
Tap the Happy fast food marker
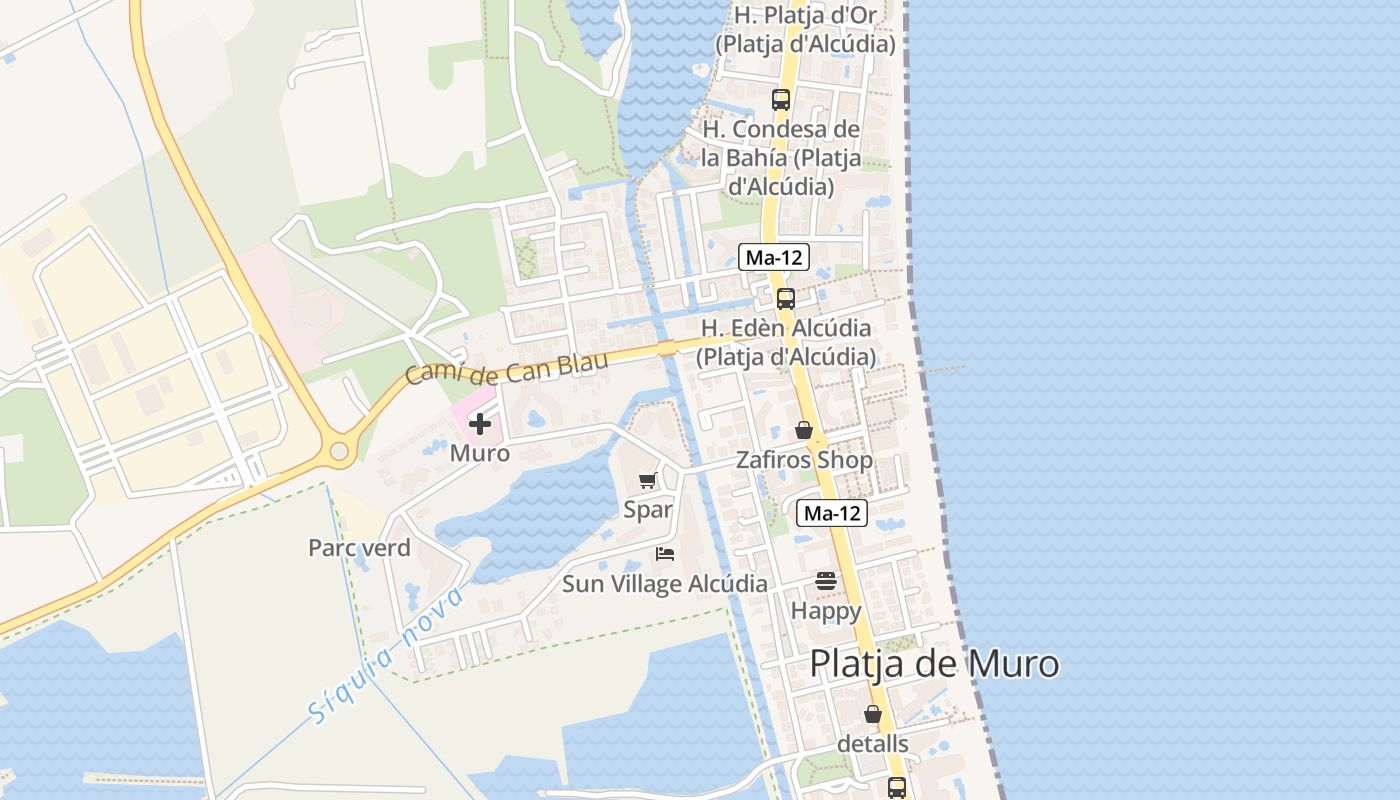click(826, 580)
